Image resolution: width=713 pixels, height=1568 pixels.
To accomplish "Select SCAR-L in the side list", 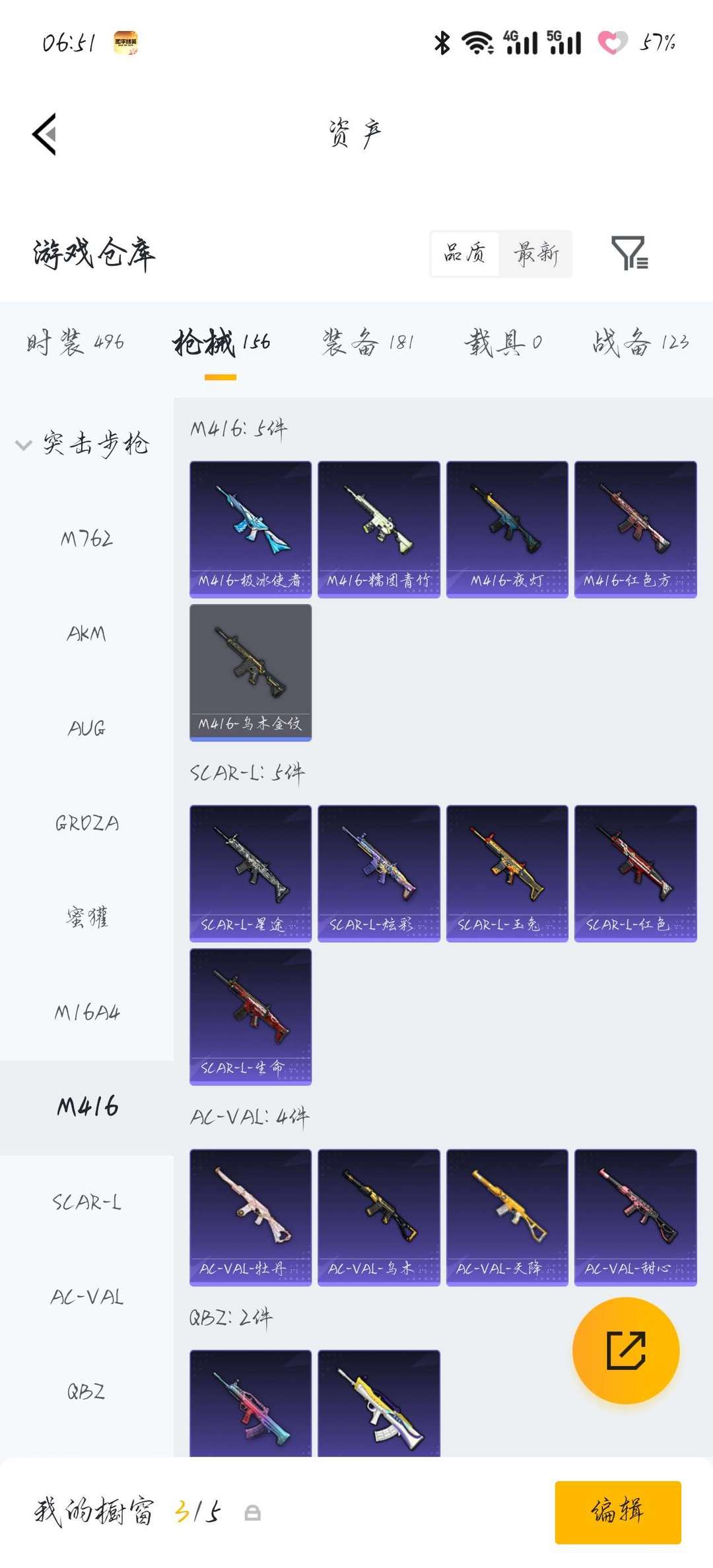I will pyautogui.click(x=86, y=1202).
